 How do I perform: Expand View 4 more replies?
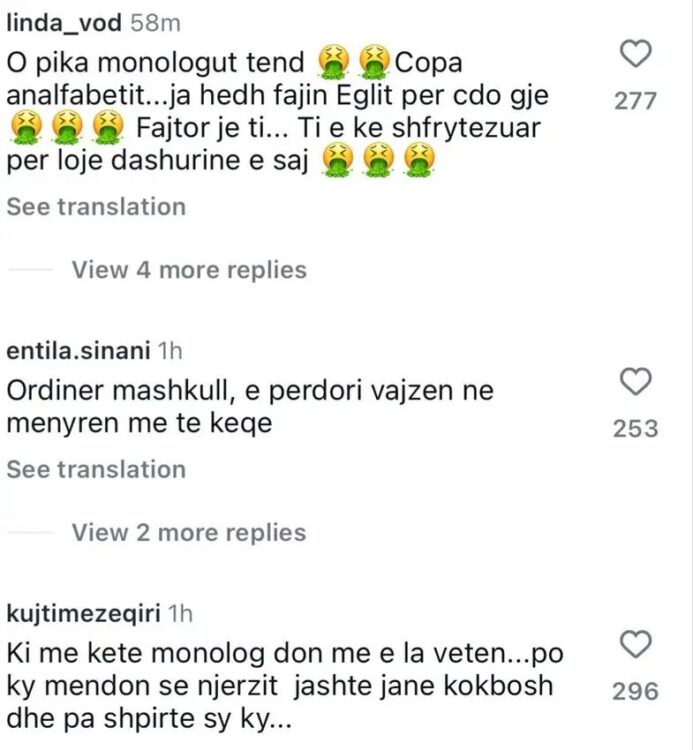click(188, 270)
